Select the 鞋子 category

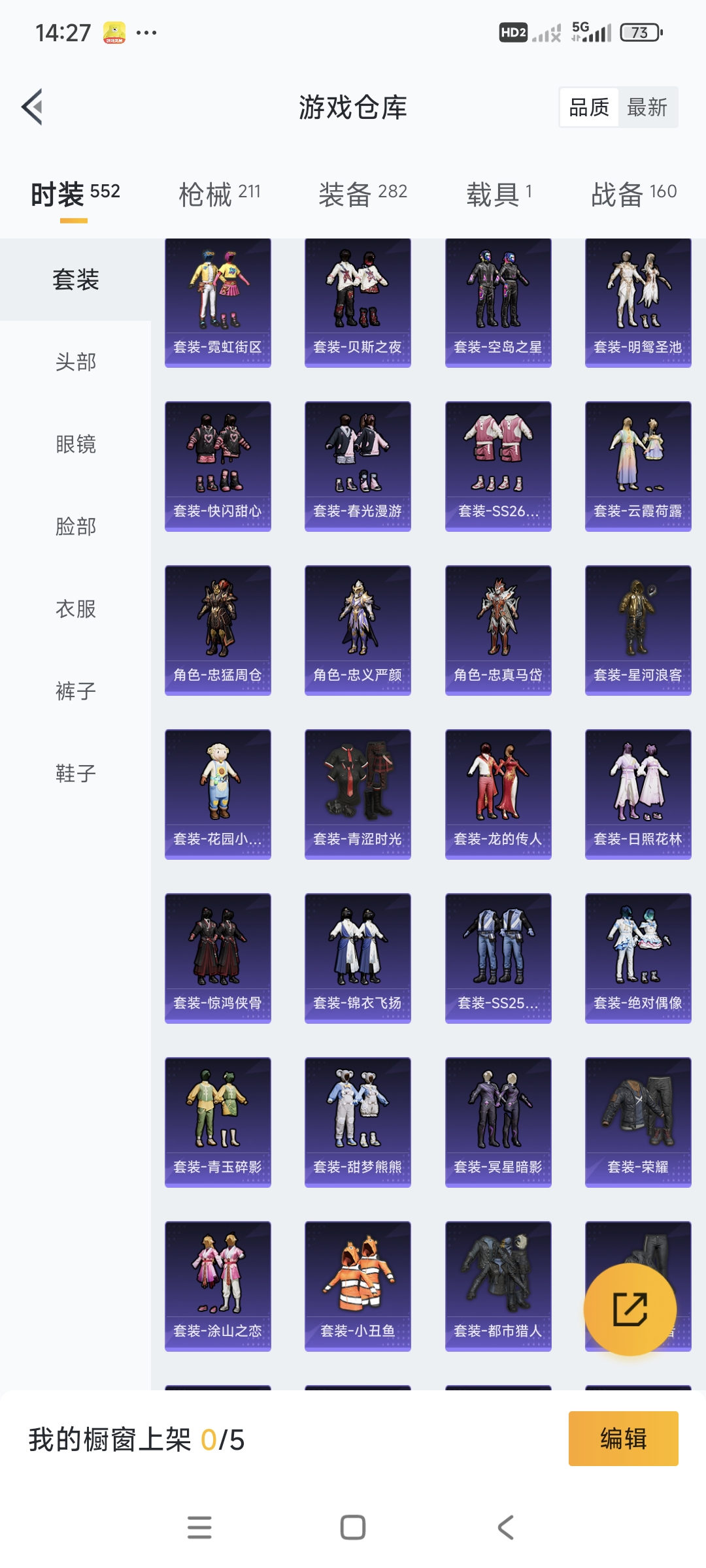(75, 774)
